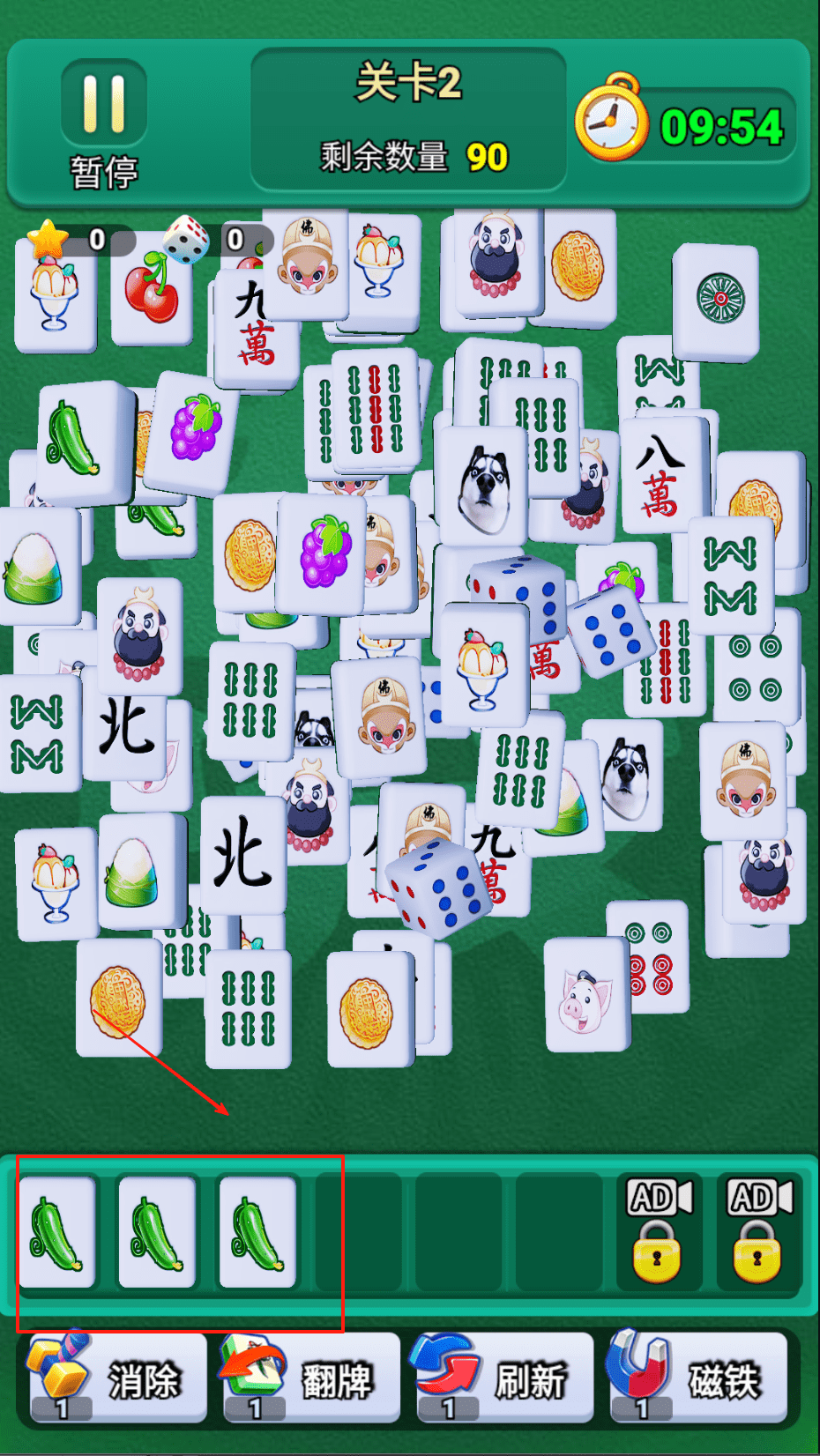Select the 八萬 mahjong tile

663,476
